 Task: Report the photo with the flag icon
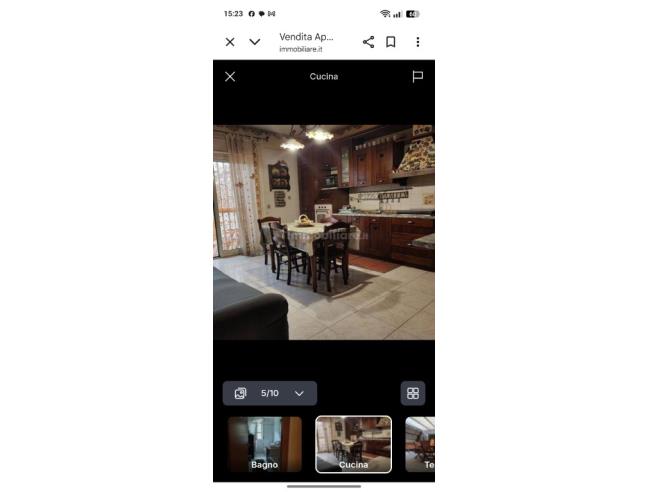(418, 76)
